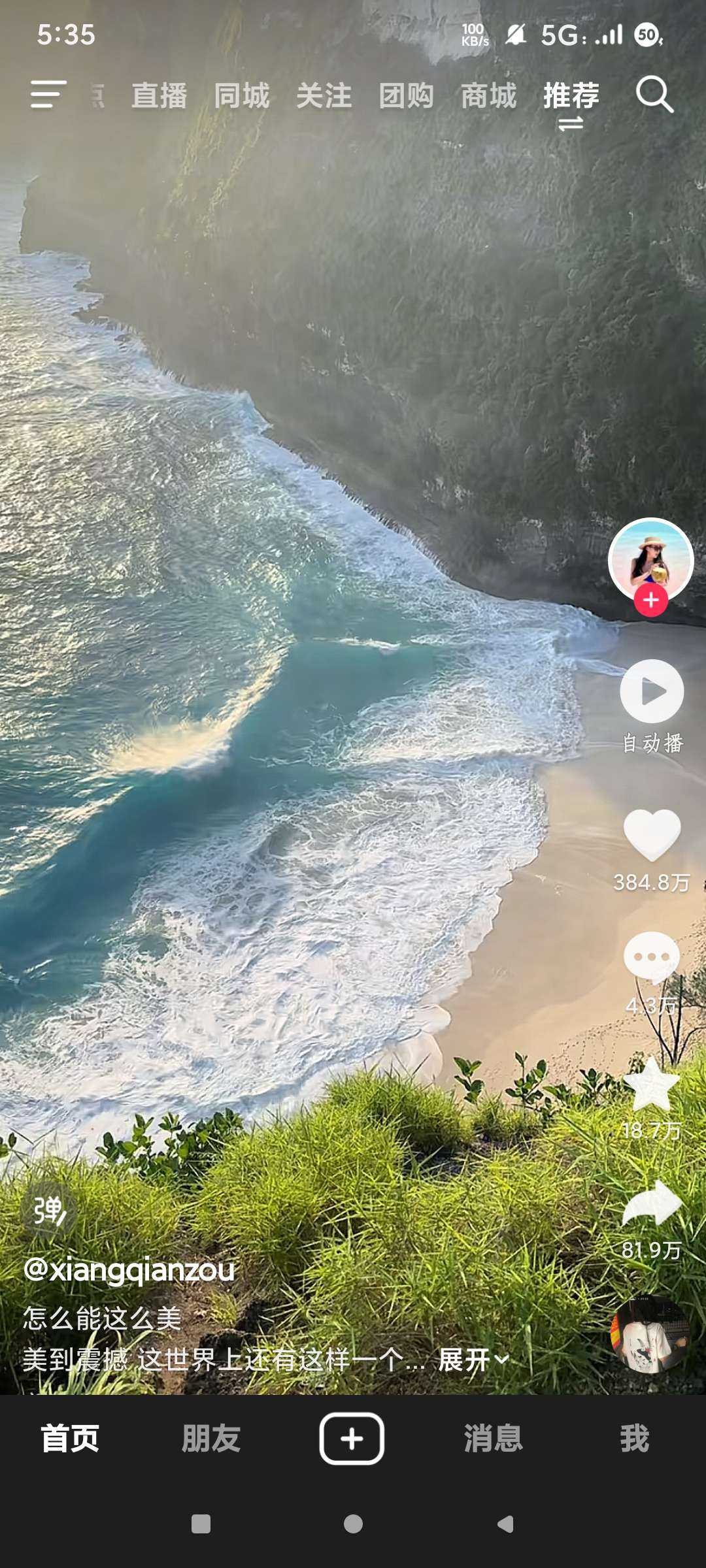Screen dimensions: 706x1568
Task: Toggle the 弹 danmaku button
Action: coord(50,1211)
